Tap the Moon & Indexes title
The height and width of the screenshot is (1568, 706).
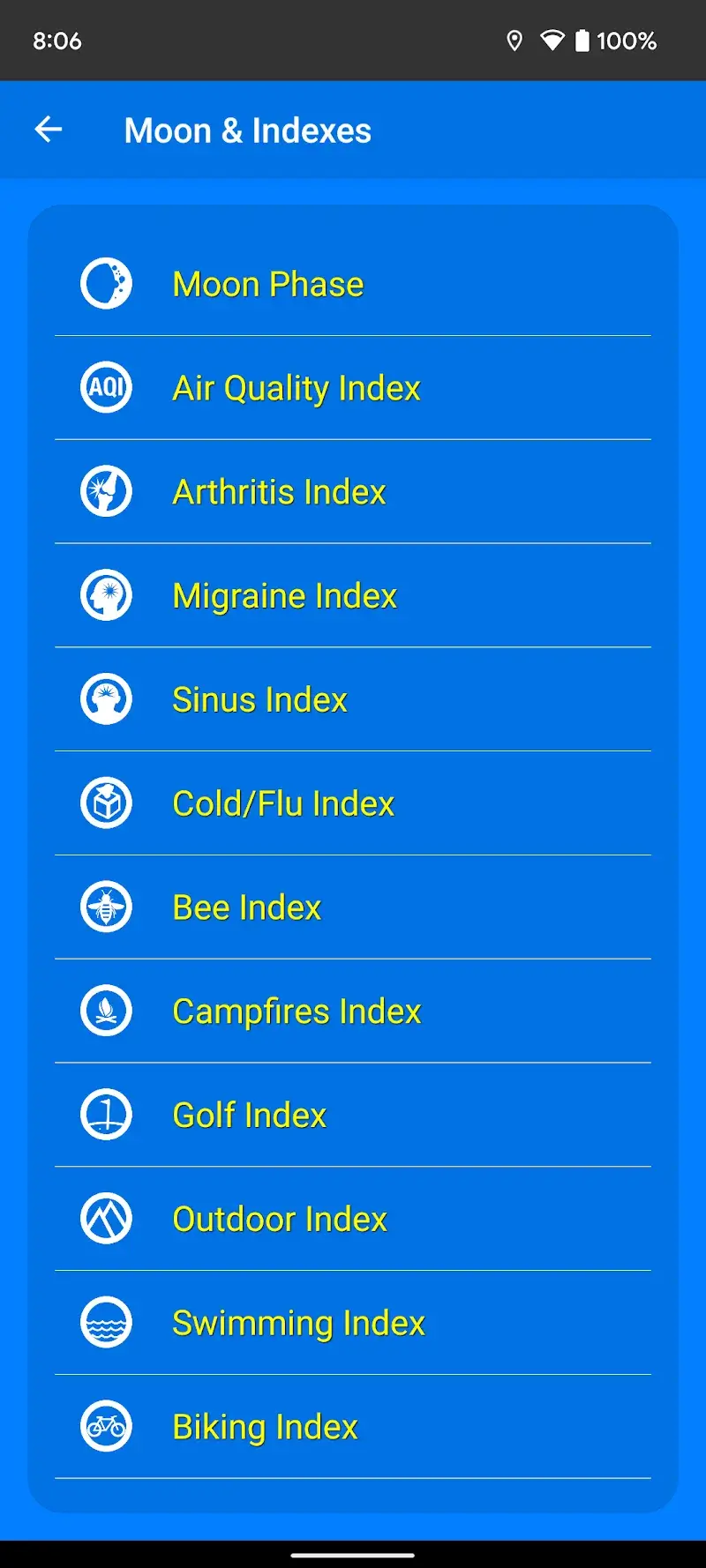click(x=248, y=129)
